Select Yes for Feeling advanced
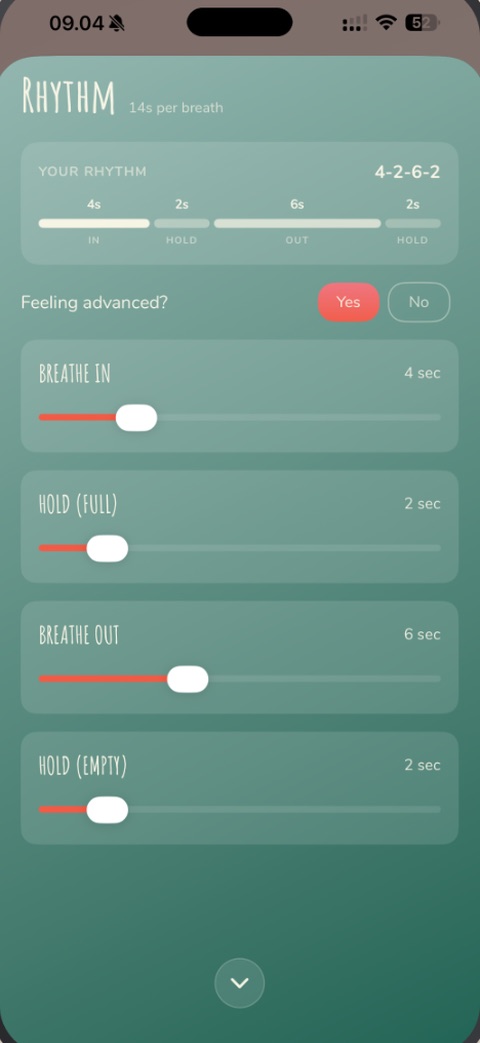This screenshot has height=1043, width=480. tap(348, 302)
